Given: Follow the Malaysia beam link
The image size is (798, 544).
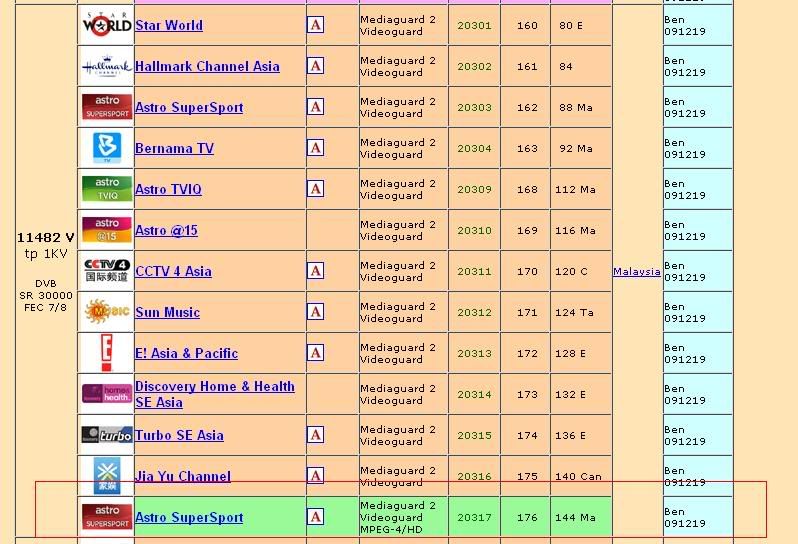Looking at the screenshot, I should [637, 271].
